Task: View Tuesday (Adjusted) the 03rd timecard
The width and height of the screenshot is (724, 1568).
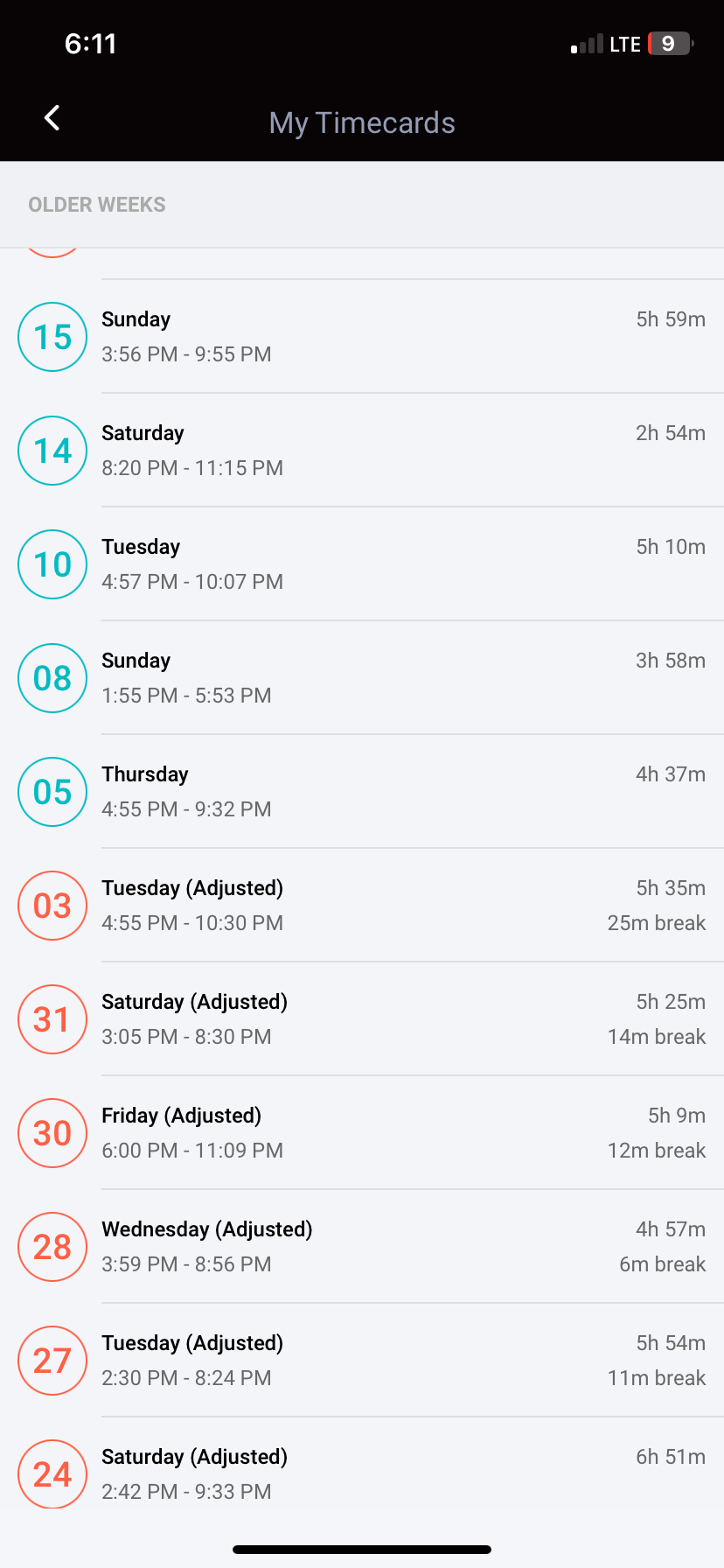Action: tap(362, 906)
